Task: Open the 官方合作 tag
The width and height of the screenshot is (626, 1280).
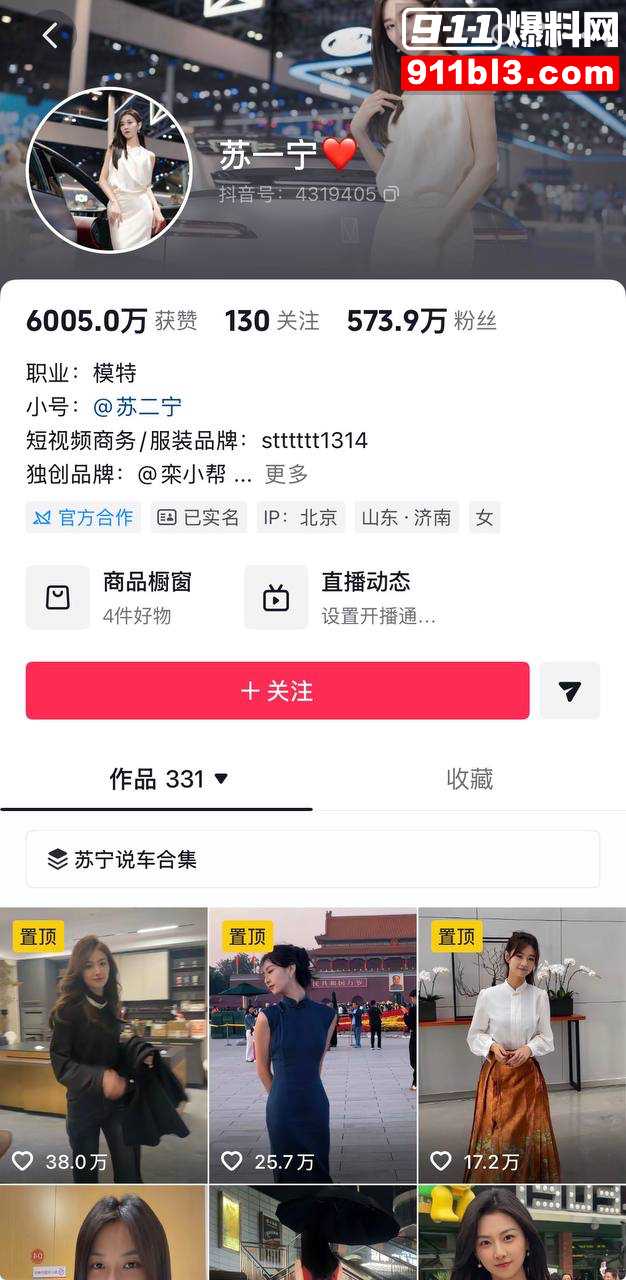Action: (84, 517)
